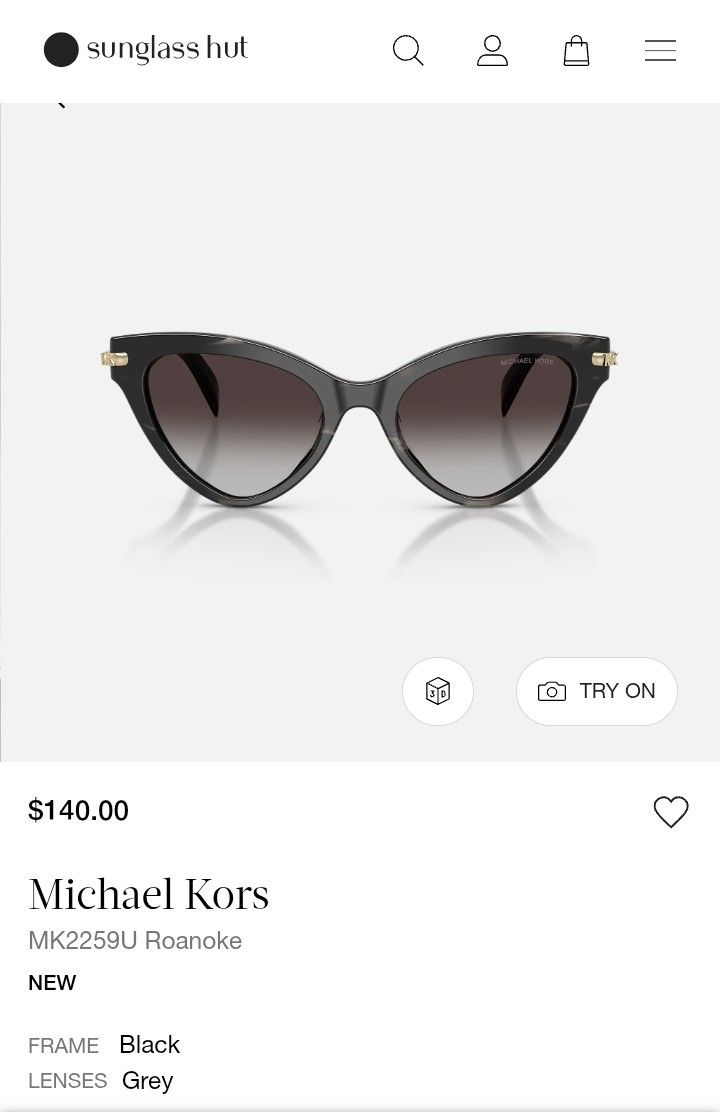The height and width of the screenshot is (1120, 720).
Task: Launch the 3D product viewer cube icon
Action: [x=437, y=691]
